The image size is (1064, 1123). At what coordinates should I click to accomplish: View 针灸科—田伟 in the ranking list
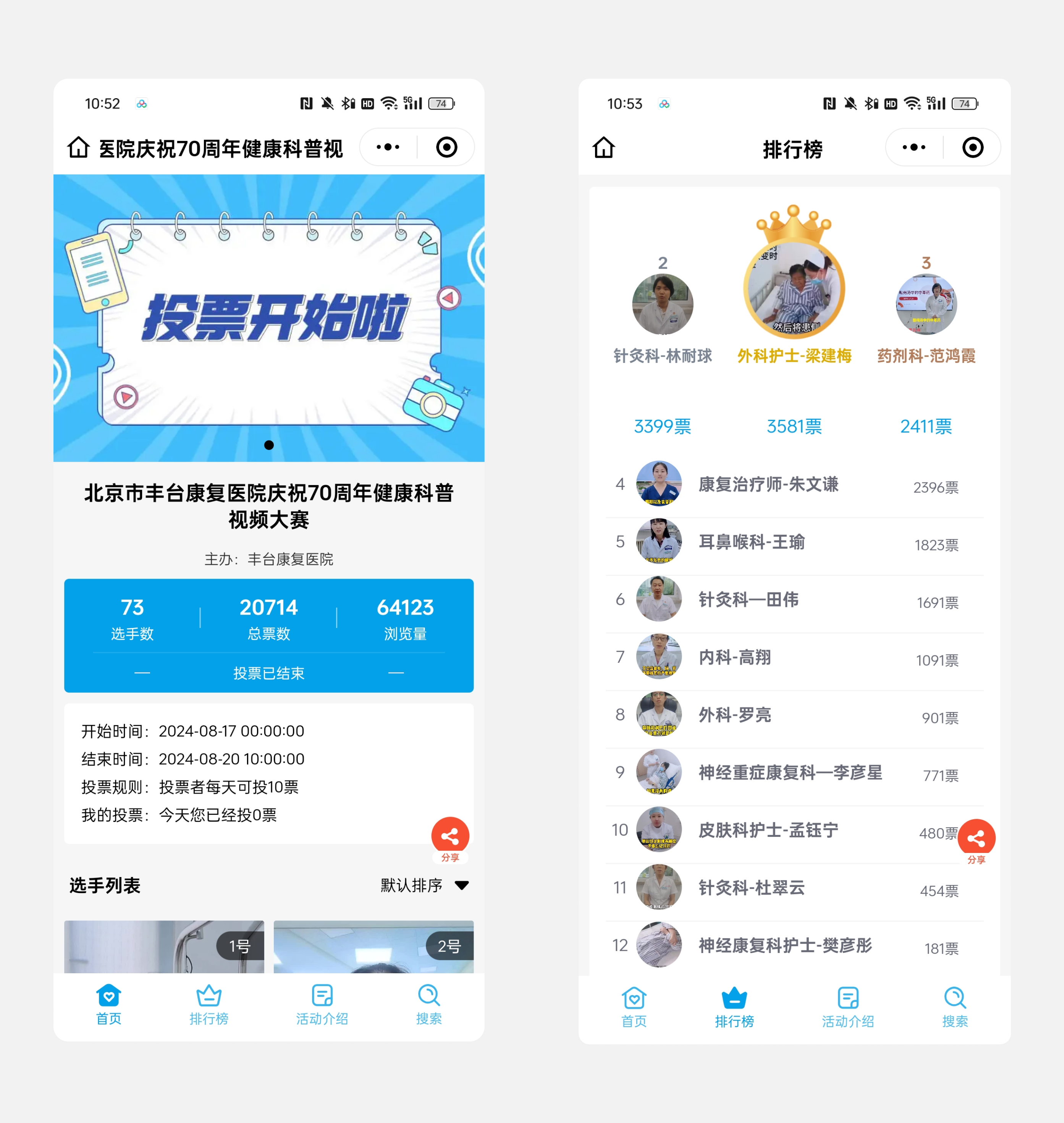(x=794, y=600)
